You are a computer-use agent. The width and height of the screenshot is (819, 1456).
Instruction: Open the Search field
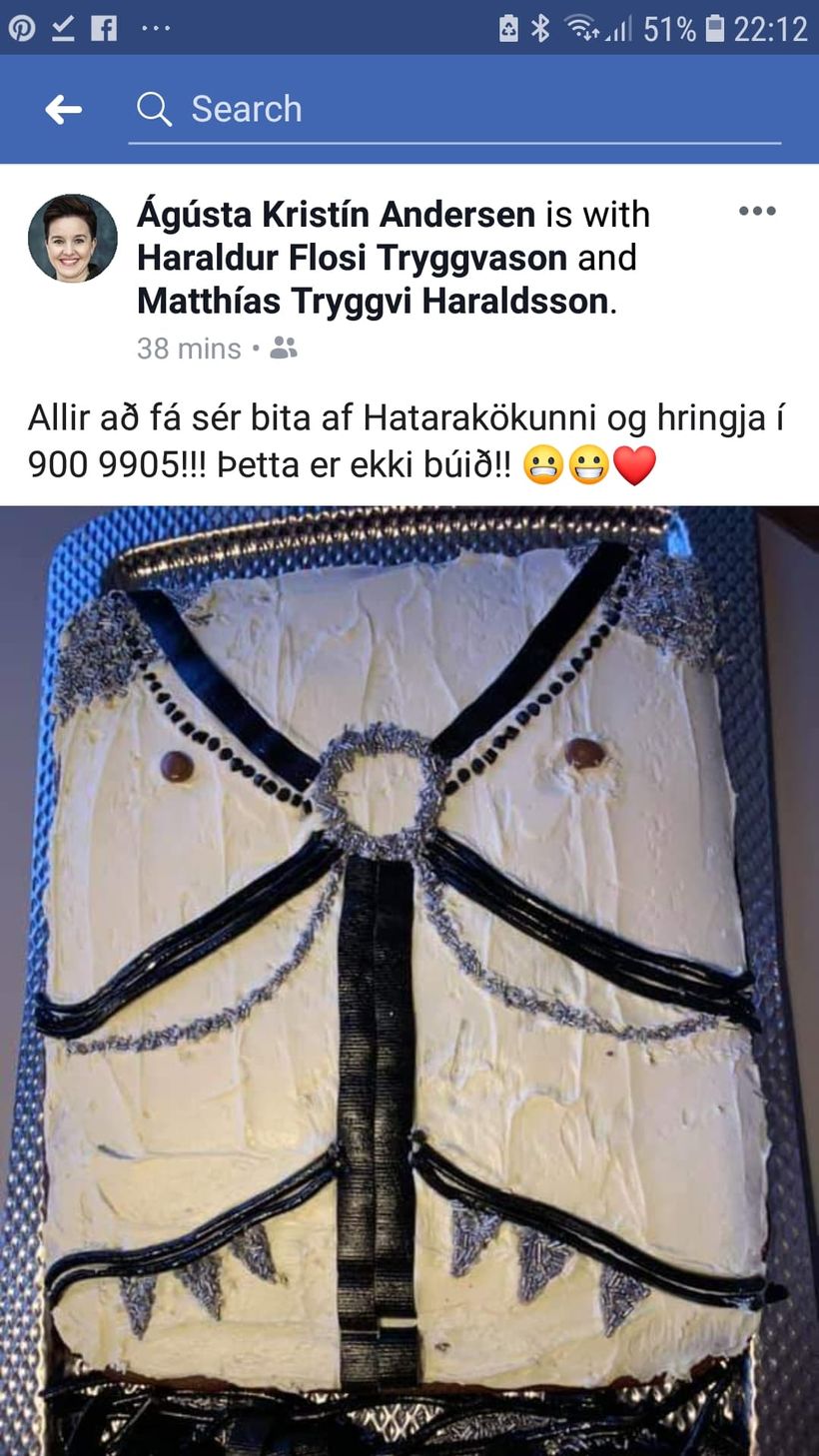pos(454,109)
